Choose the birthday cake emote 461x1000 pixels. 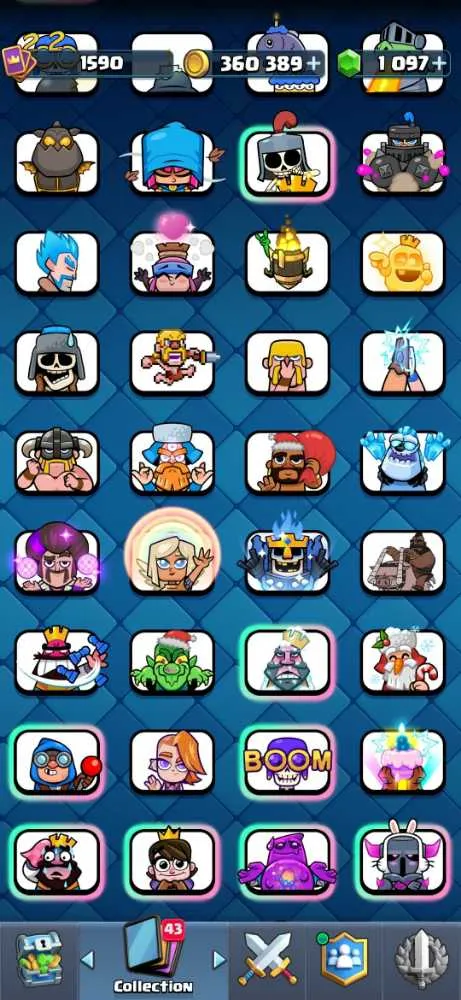click(x=402, y=761)
